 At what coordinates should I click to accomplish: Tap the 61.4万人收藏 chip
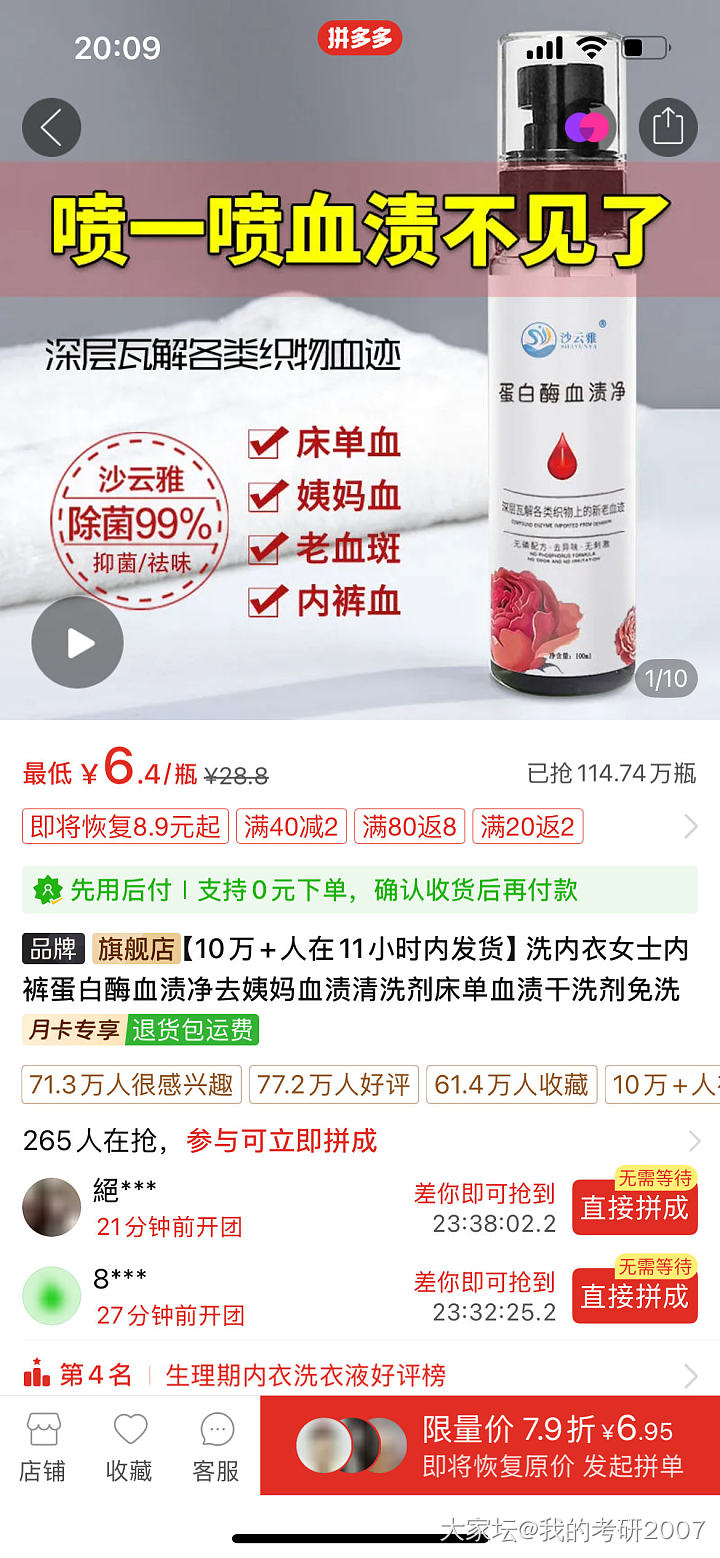click(x=511, y=1085)
